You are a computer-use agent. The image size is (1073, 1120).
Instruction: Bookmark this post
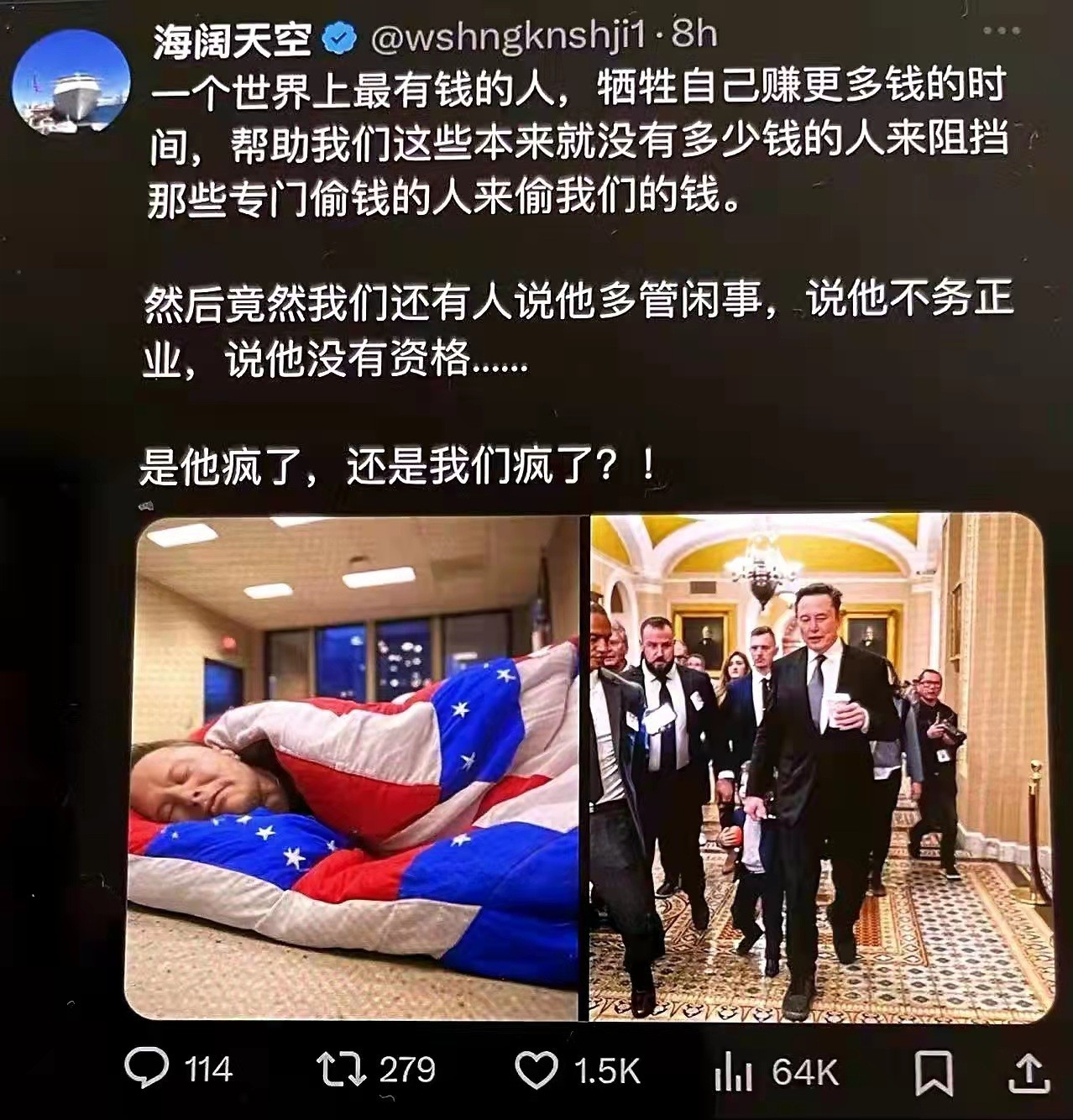pyautogui.click(x=933, y=1072)
